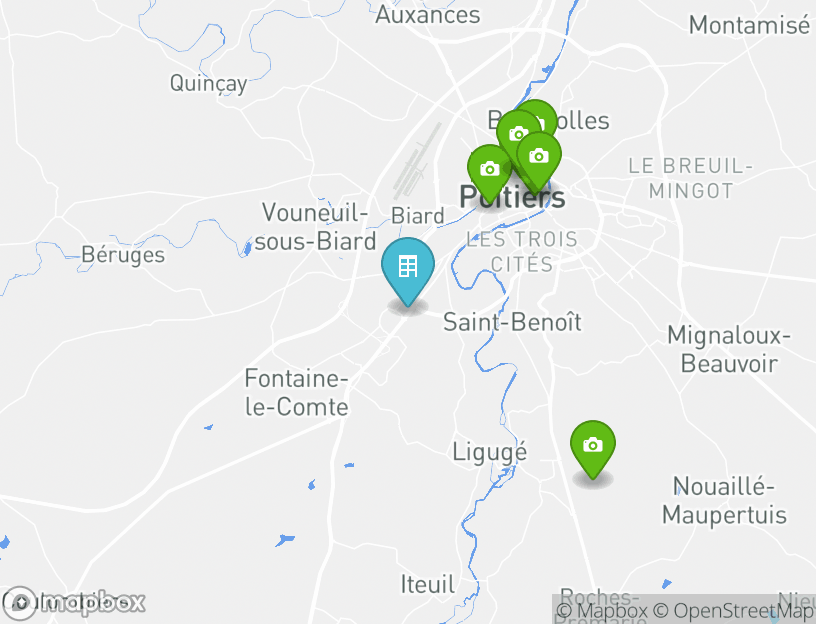Image resolution: width=816 pixels, height=624 pixels.
Task: Select the camera pin west of Nouaillé-Maupertuis
Action: click(593, 446)
